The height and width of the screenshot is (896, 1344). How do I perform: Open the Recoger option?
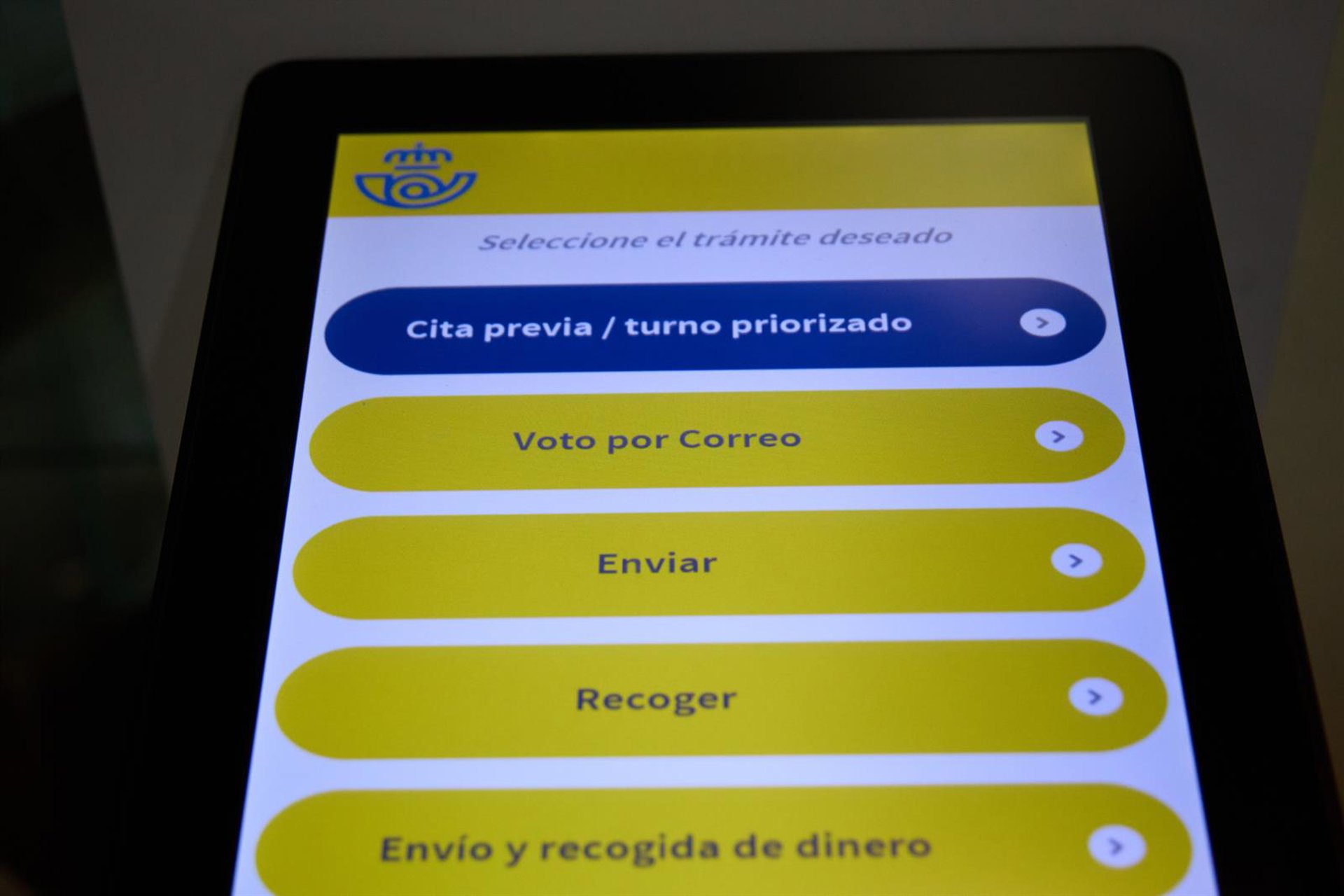point(720,698)
